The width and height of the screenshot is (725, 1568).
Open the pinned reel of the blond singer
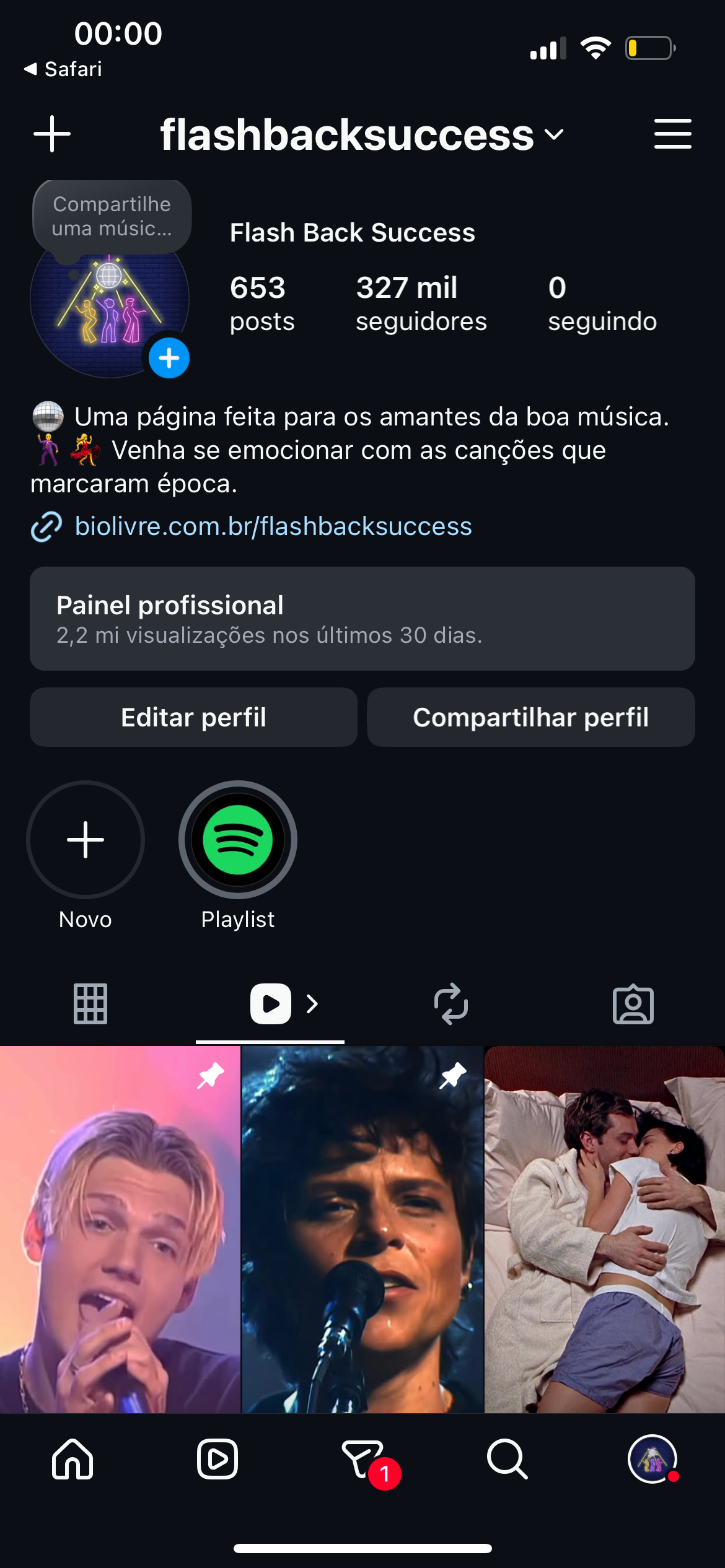[x=120, y=1229]
